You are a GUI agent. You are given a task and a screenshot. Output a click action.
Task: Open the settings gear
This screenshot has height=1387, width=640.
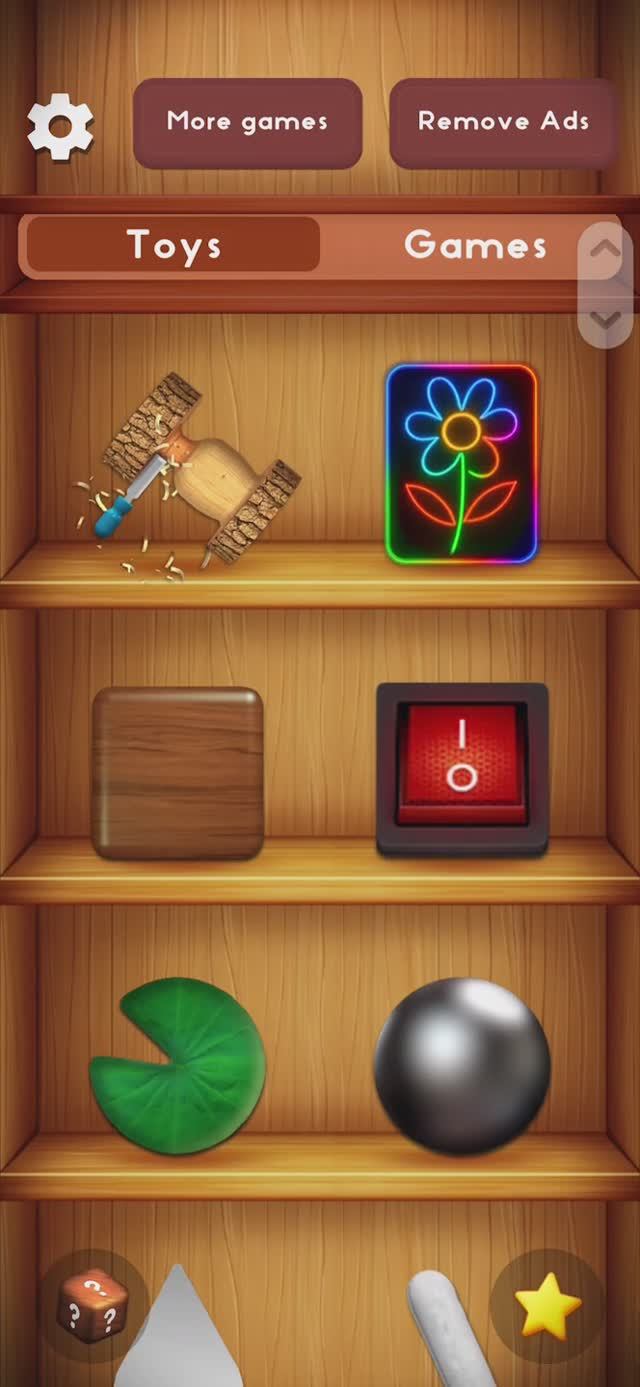[x=61, y=126]
